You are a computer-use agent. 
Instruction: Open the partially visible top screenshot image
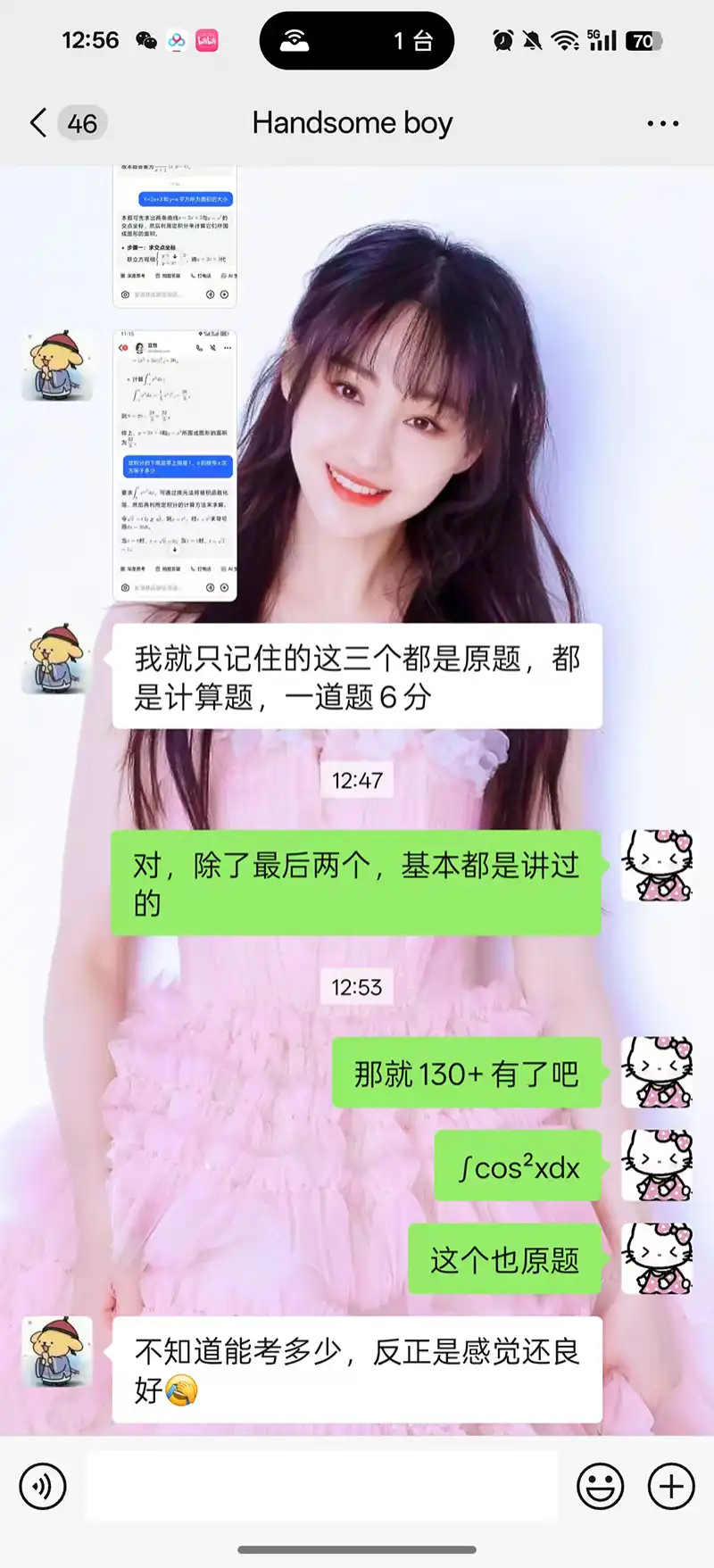click(x=175, y=236)
